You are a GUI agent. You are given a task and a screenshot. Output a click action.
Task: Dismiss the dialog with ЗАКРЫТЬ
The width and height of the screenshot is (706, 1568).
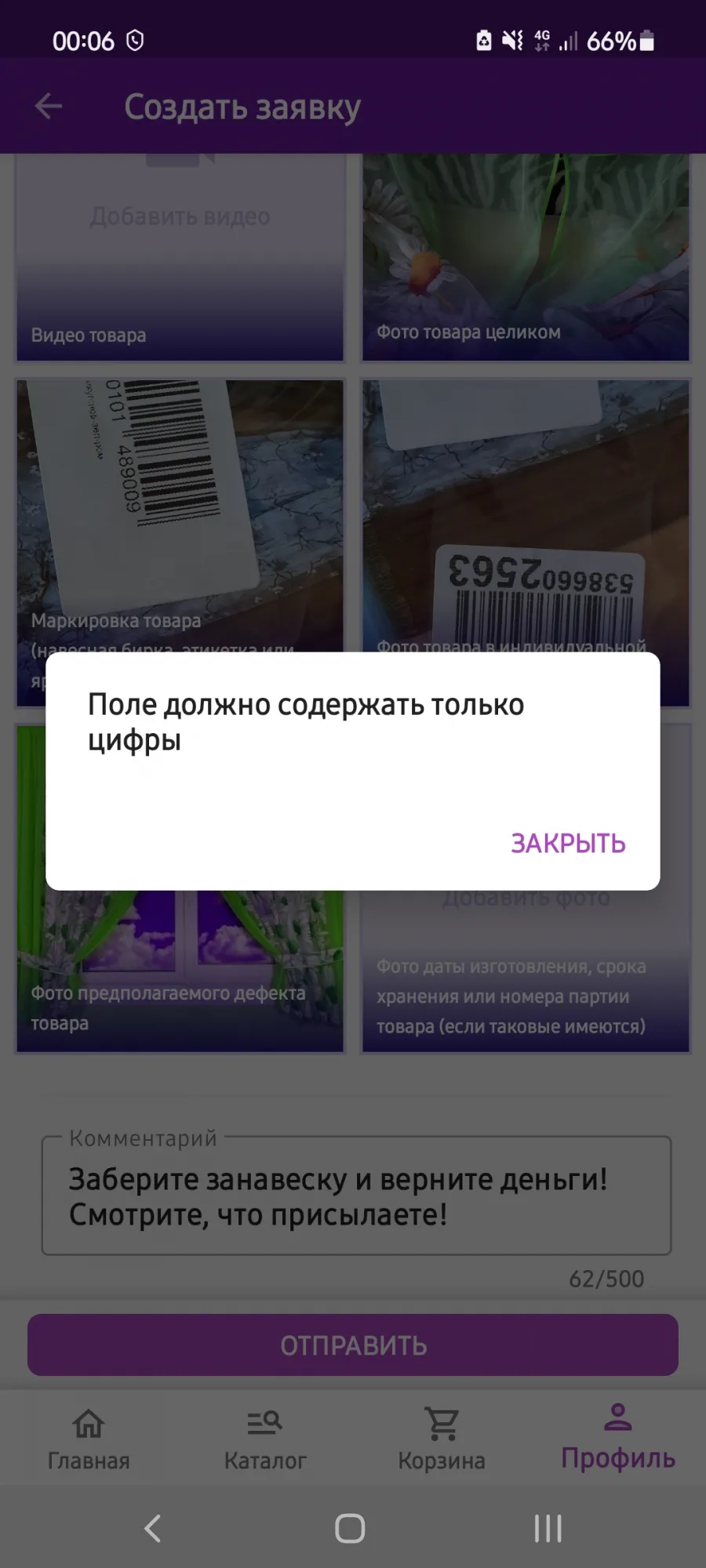568,844
